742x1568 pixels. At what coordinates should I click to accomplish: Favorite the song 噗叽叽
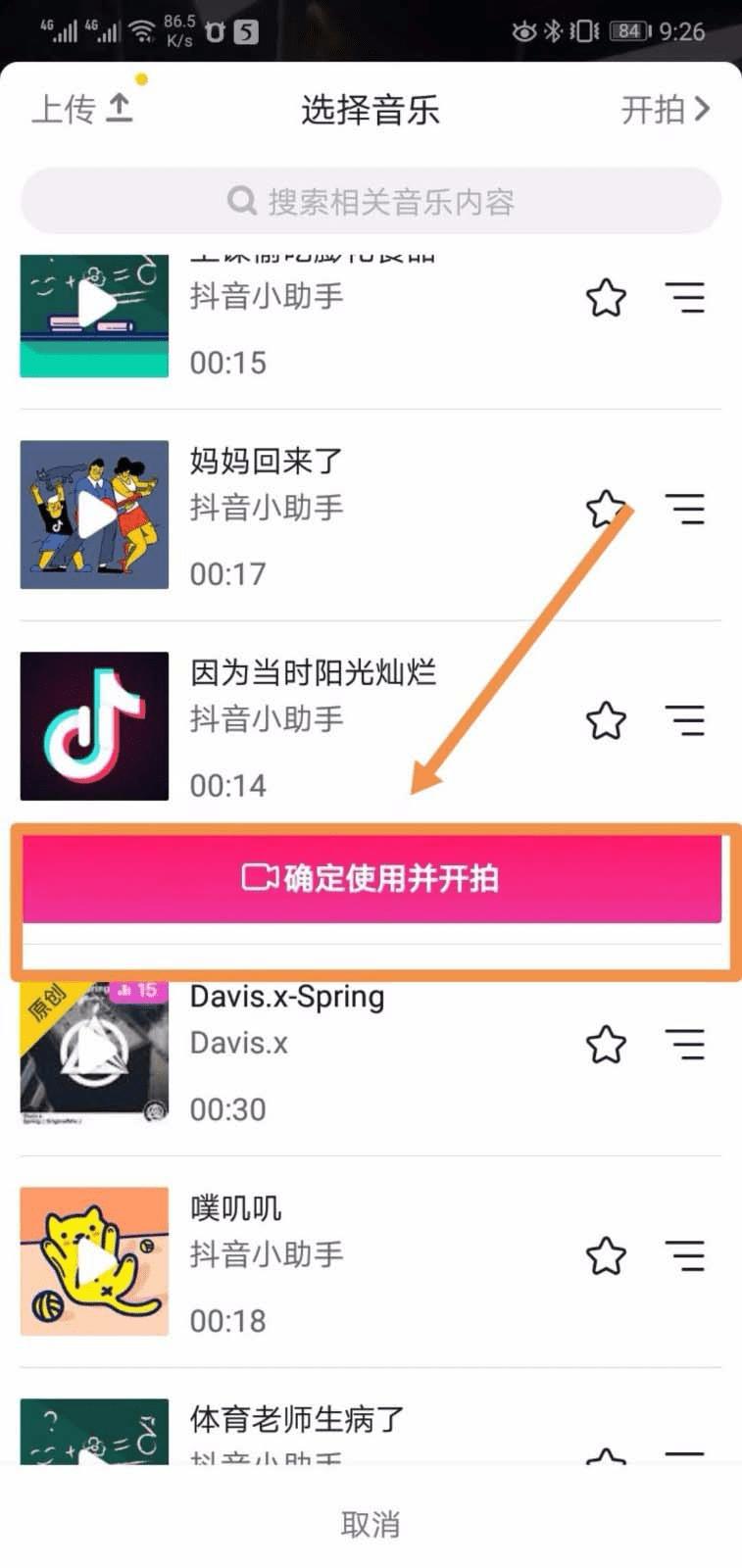coord(606,1256)
